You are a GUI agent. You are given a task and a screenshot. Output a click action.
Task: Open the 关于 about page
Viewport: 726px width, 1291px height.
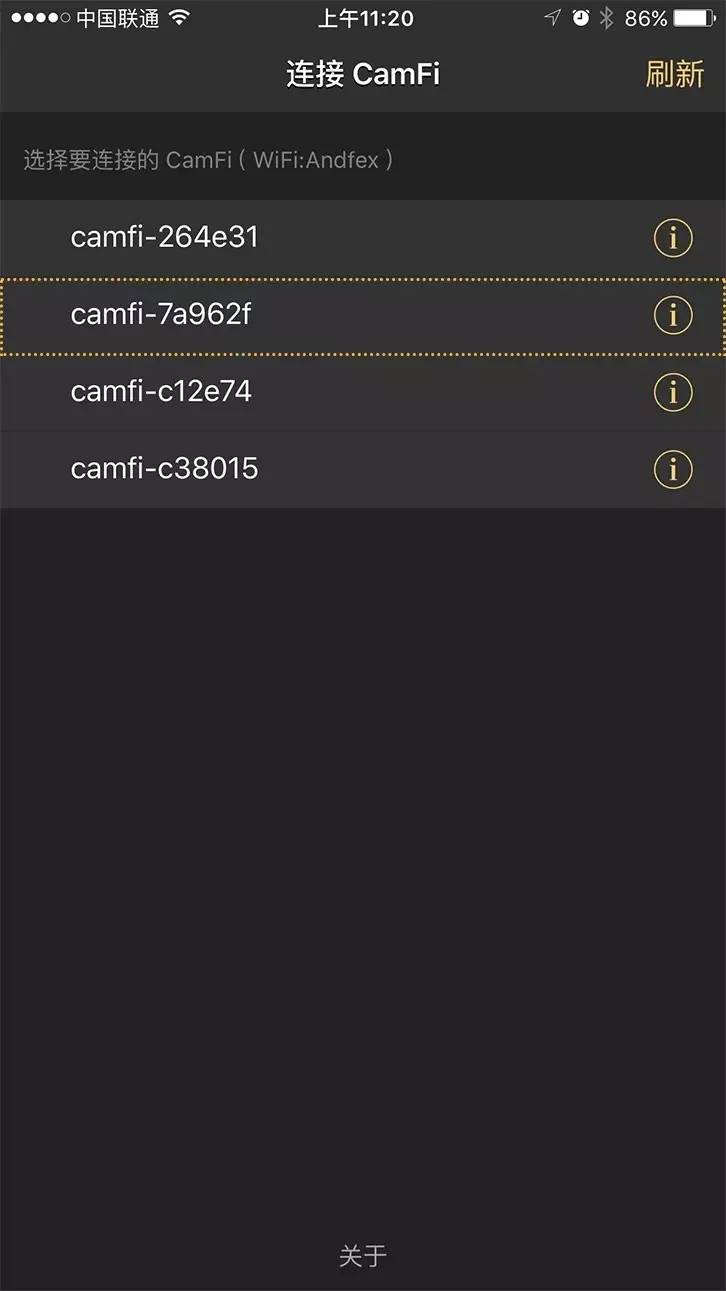362,1256
